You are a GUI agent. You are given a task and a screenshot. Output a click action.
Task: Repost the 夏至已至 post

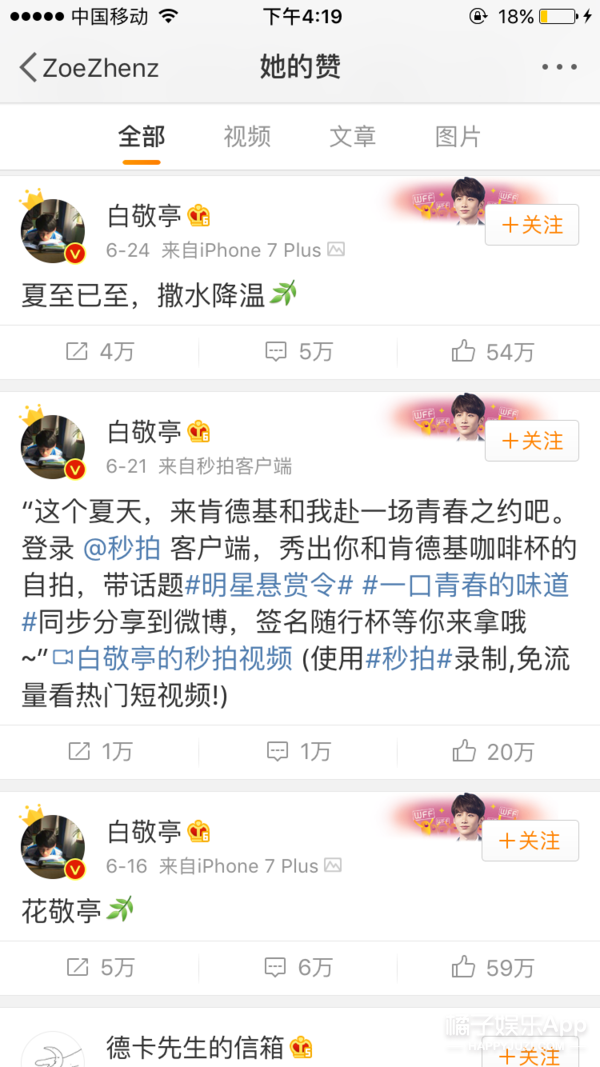coord(100,352)
